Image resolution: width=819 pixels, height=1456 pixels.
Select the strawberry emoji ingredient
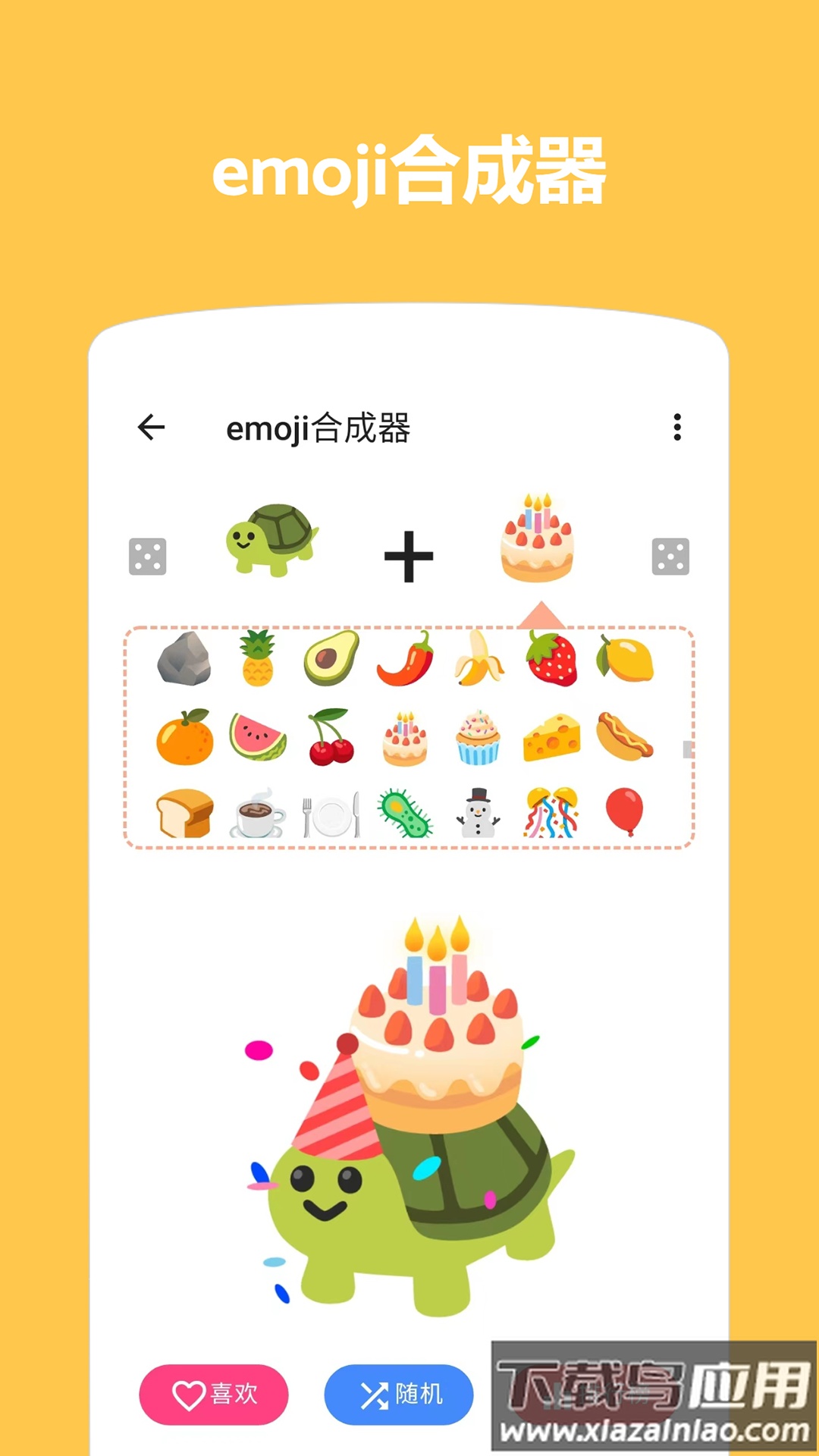[x=554, y=660]
